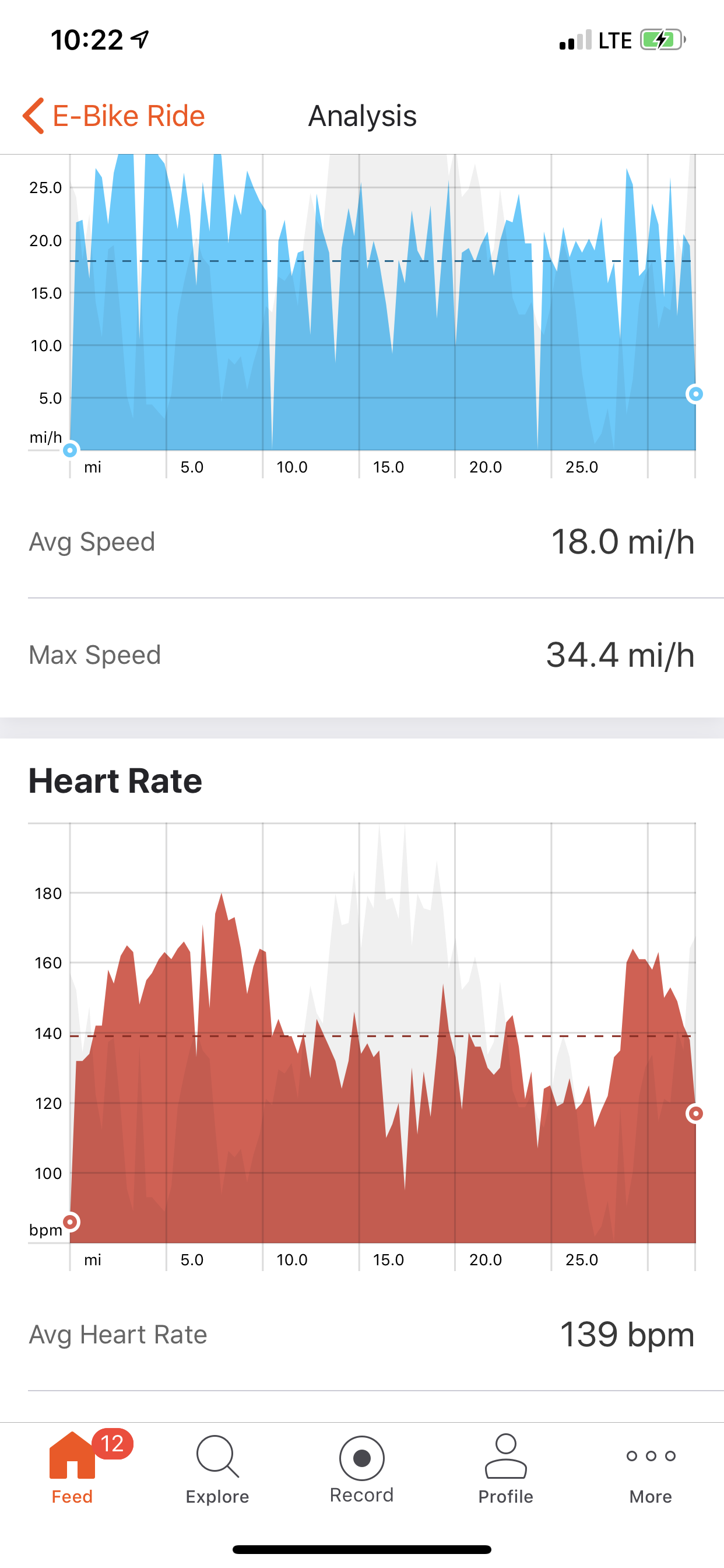724x1568 pixels.
Task: Go back to E-Bike Ride
Action: coord(114,116)
